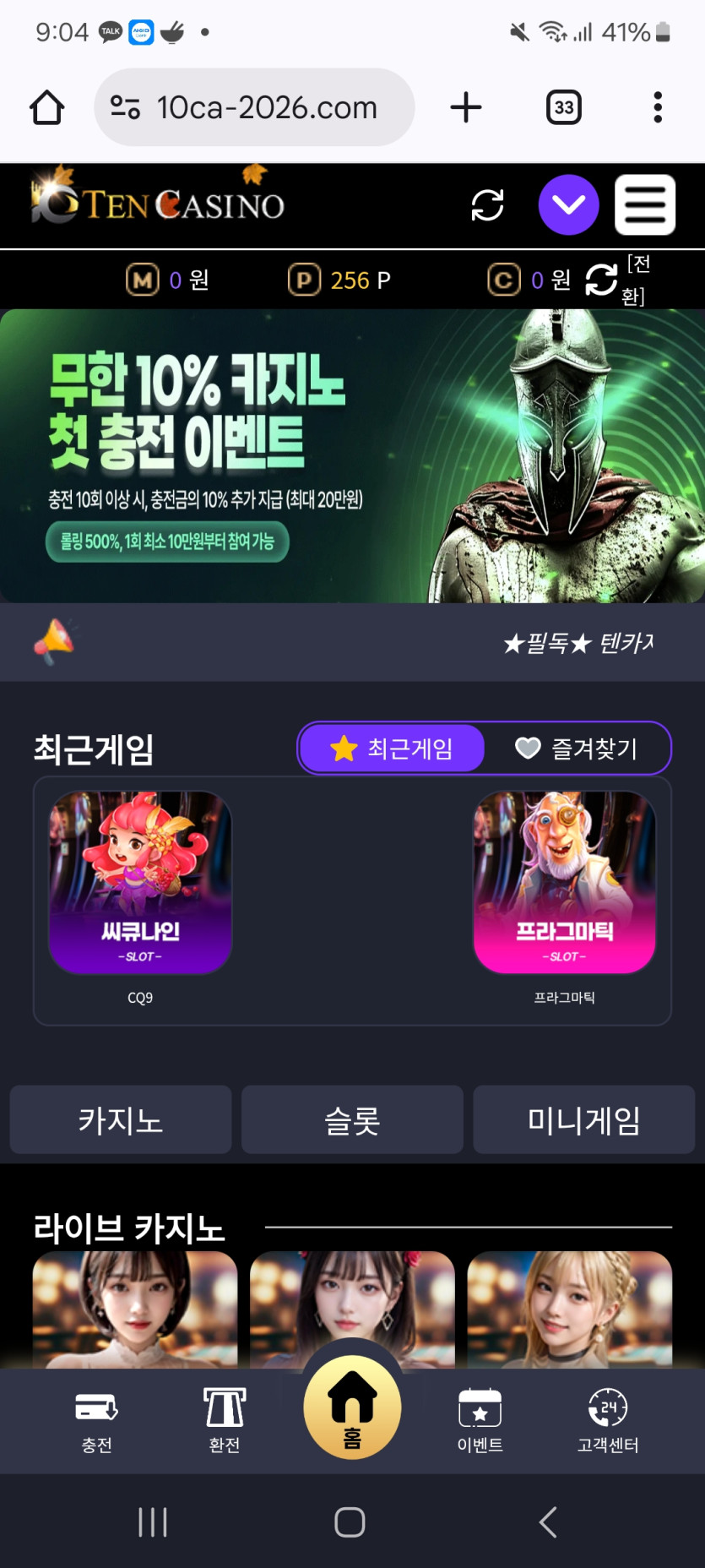Open the 이벤트 tab in the bottom bar
The height and width of the screenshot is (1568, 705).
[480, 1421]
